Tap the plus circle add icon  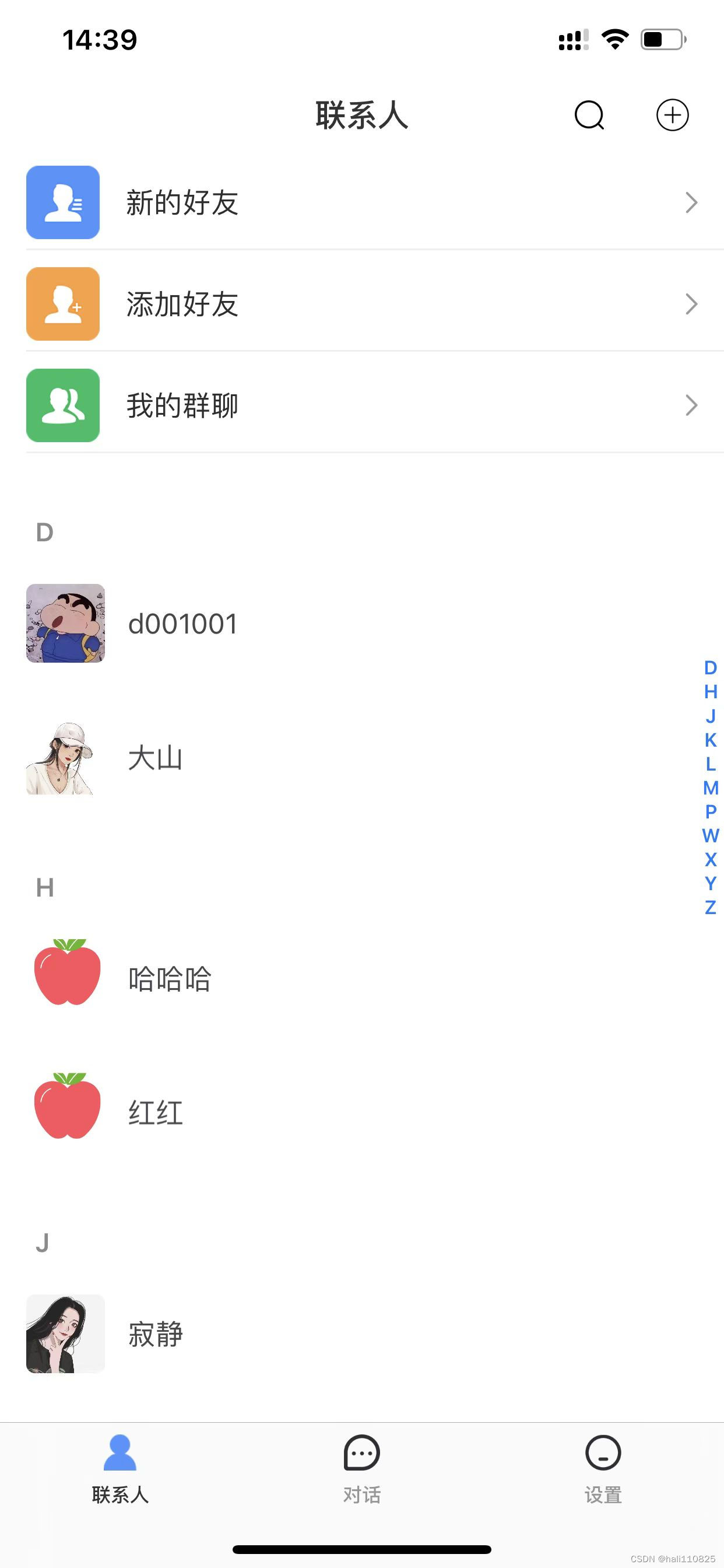pos(672,115)
